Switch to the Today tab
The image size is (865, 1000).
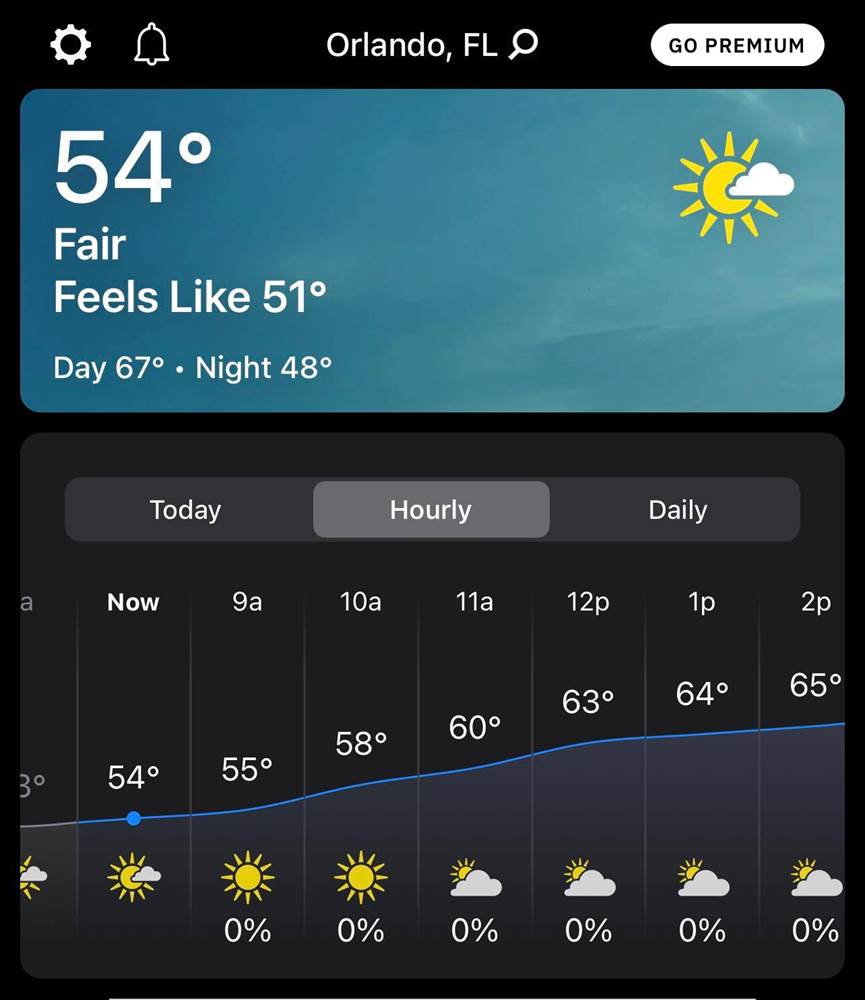click(x=185, y=510)
